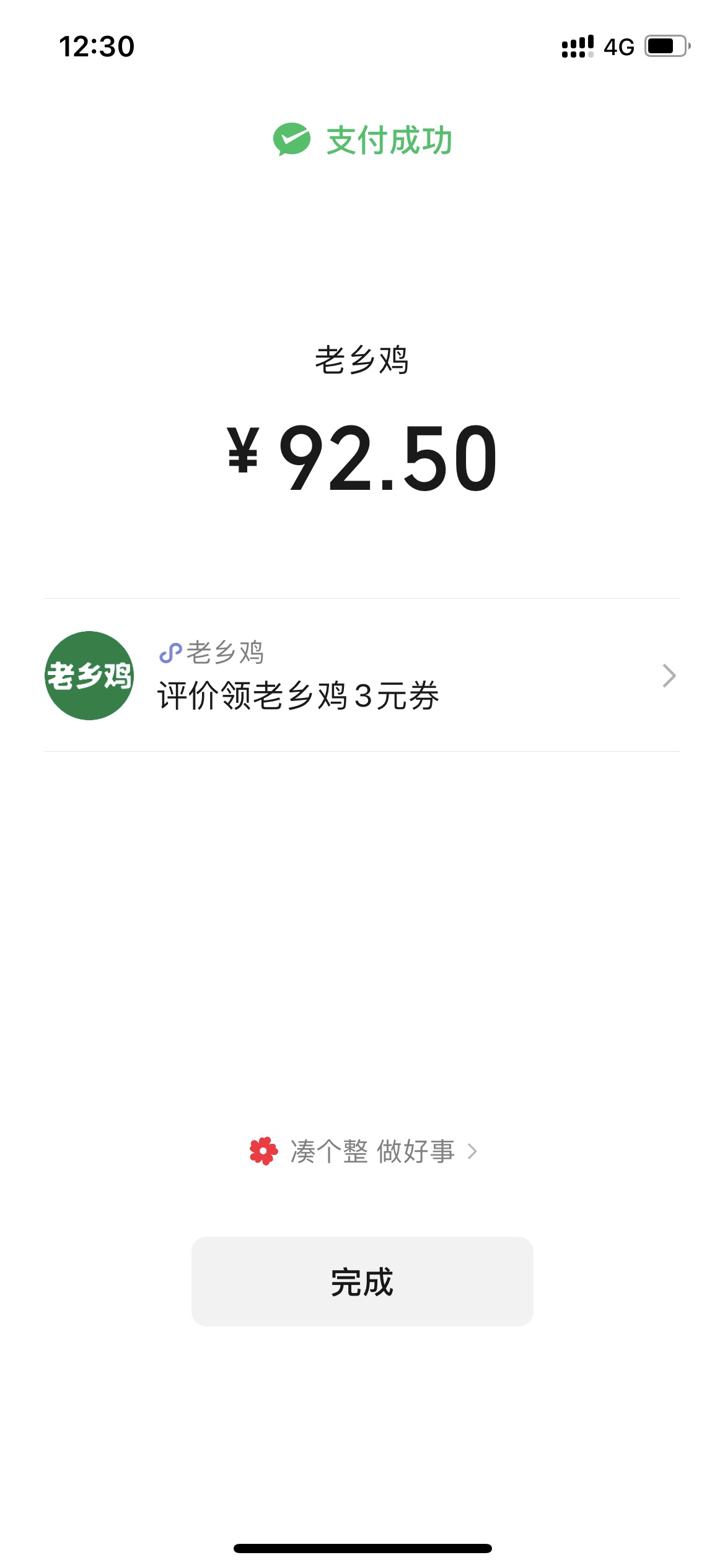Open the 凑个整 做好事 donation link
Image resolution: width=725 pixels, height=1568 pixels.
pos(363,1152)
